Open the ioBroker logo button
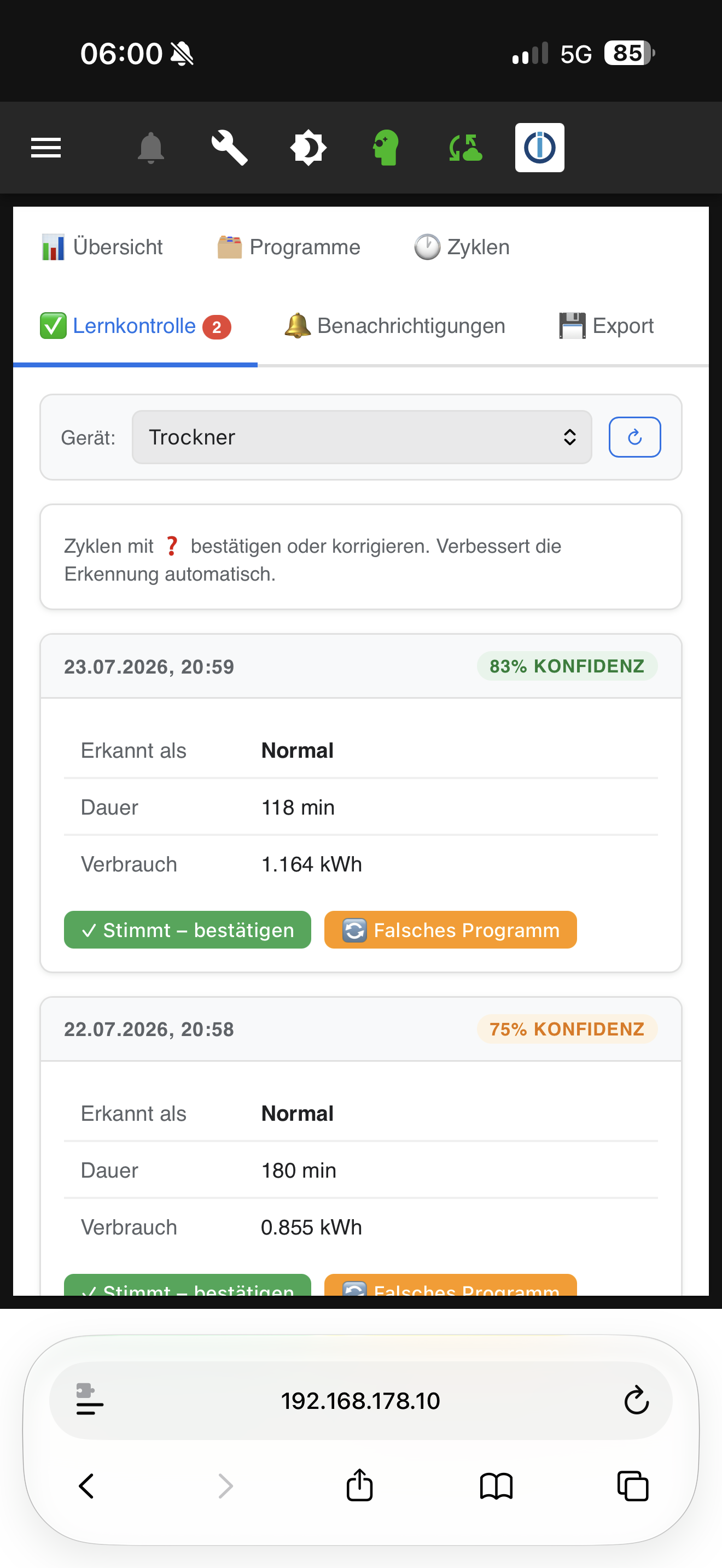Screen dimensions: 722x1568 [539, 148]
